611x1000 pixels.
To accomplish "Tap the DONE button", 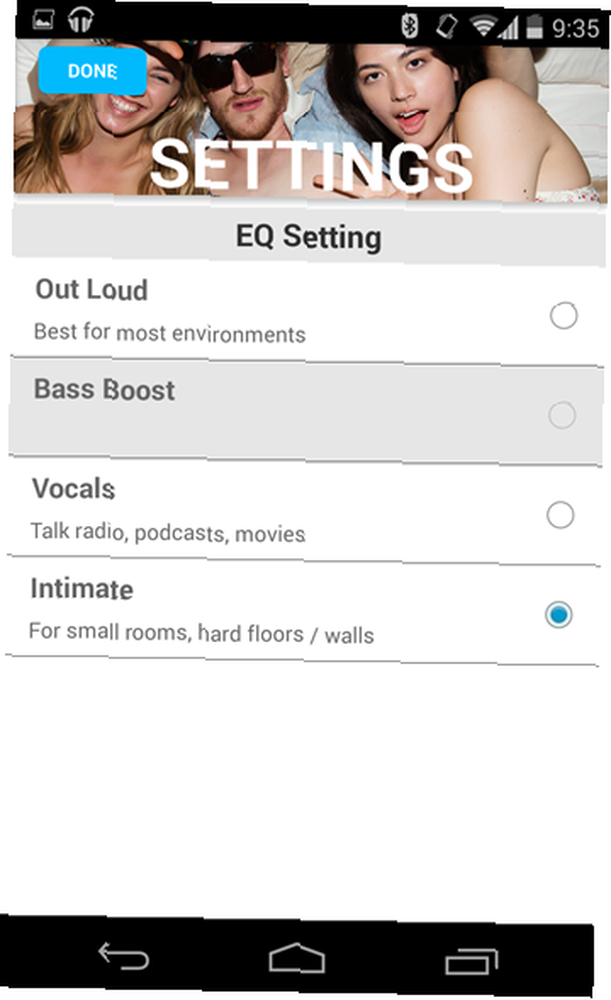I will (92, 70).
